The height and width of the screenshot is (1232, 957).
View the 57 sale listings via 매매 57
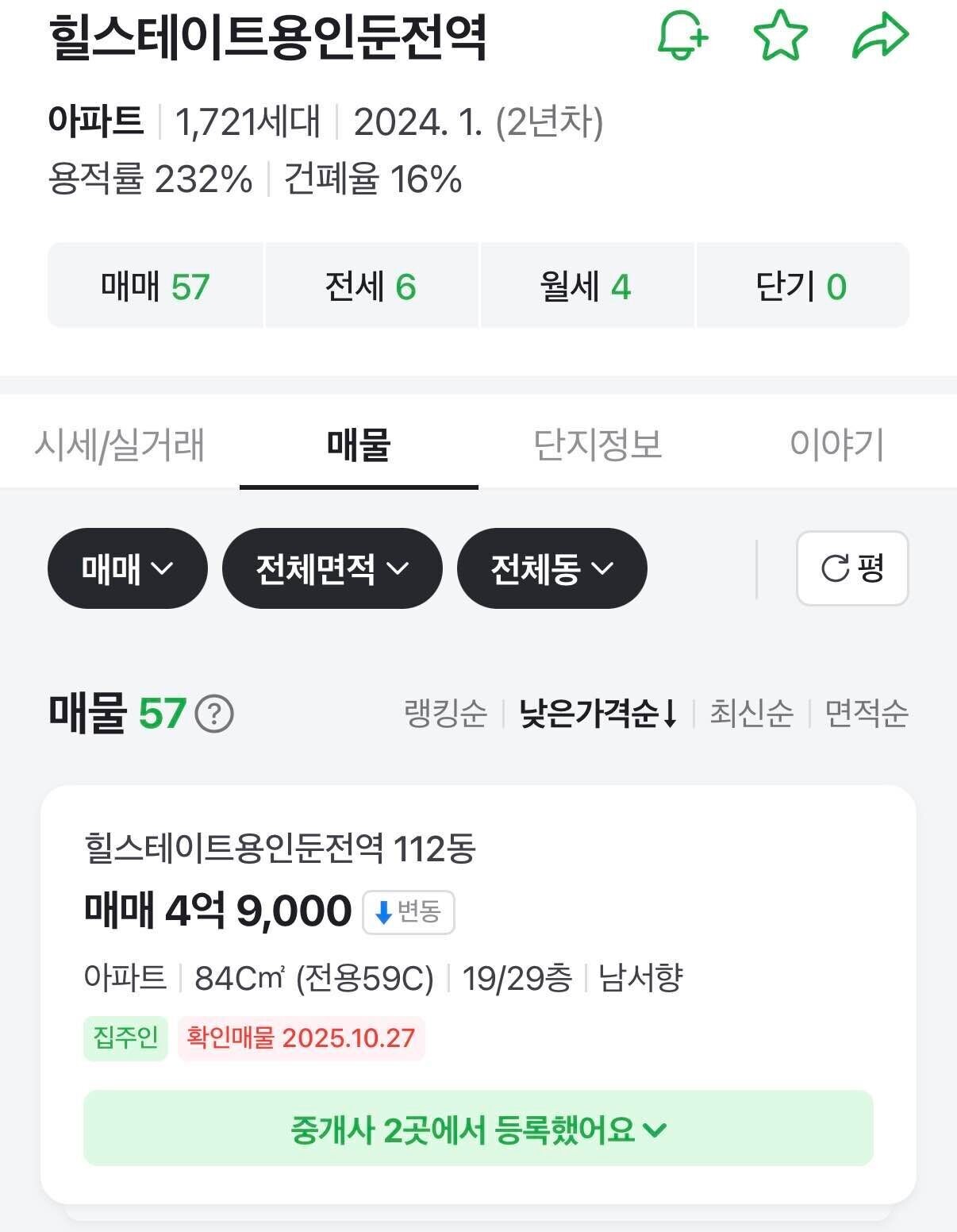(156, 287)
